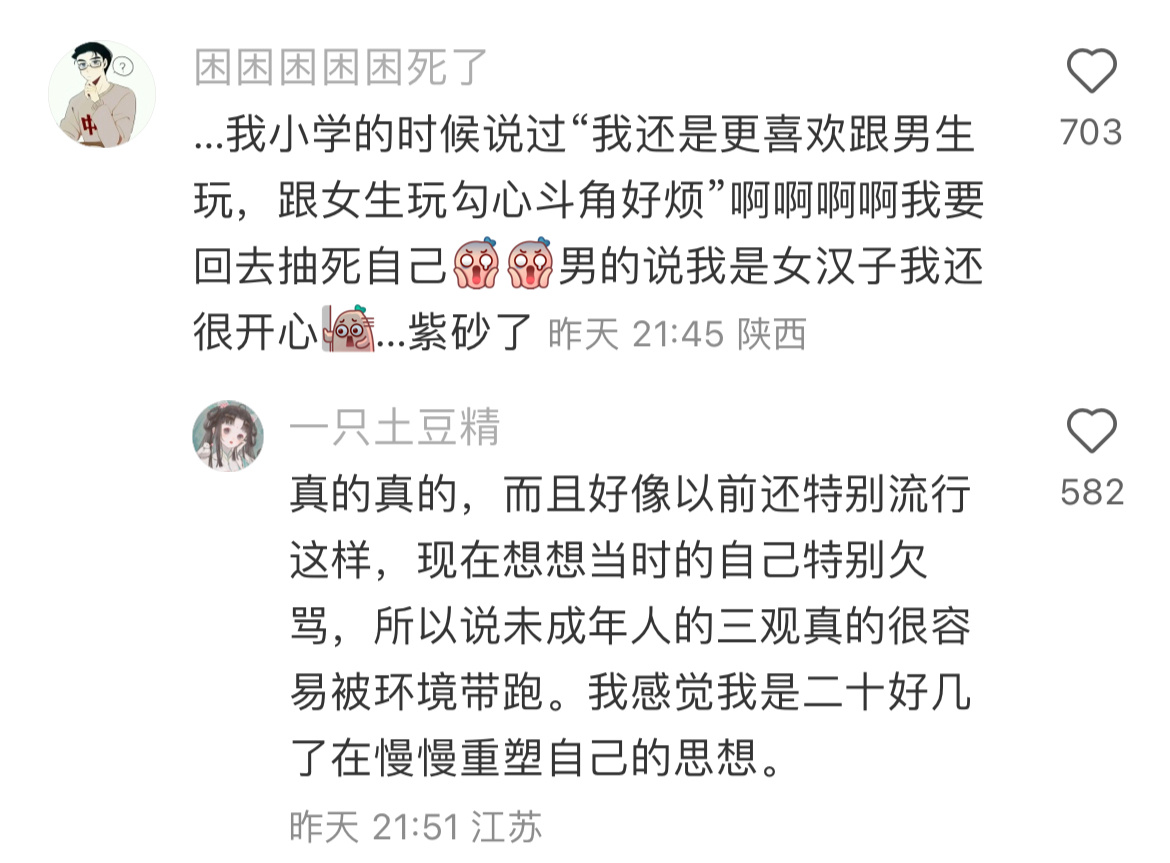Image resolution: width=1170 pixels, height=863 pixels.
Task: Open the avatar of 一只土豆精
Action: coord(229,435)
